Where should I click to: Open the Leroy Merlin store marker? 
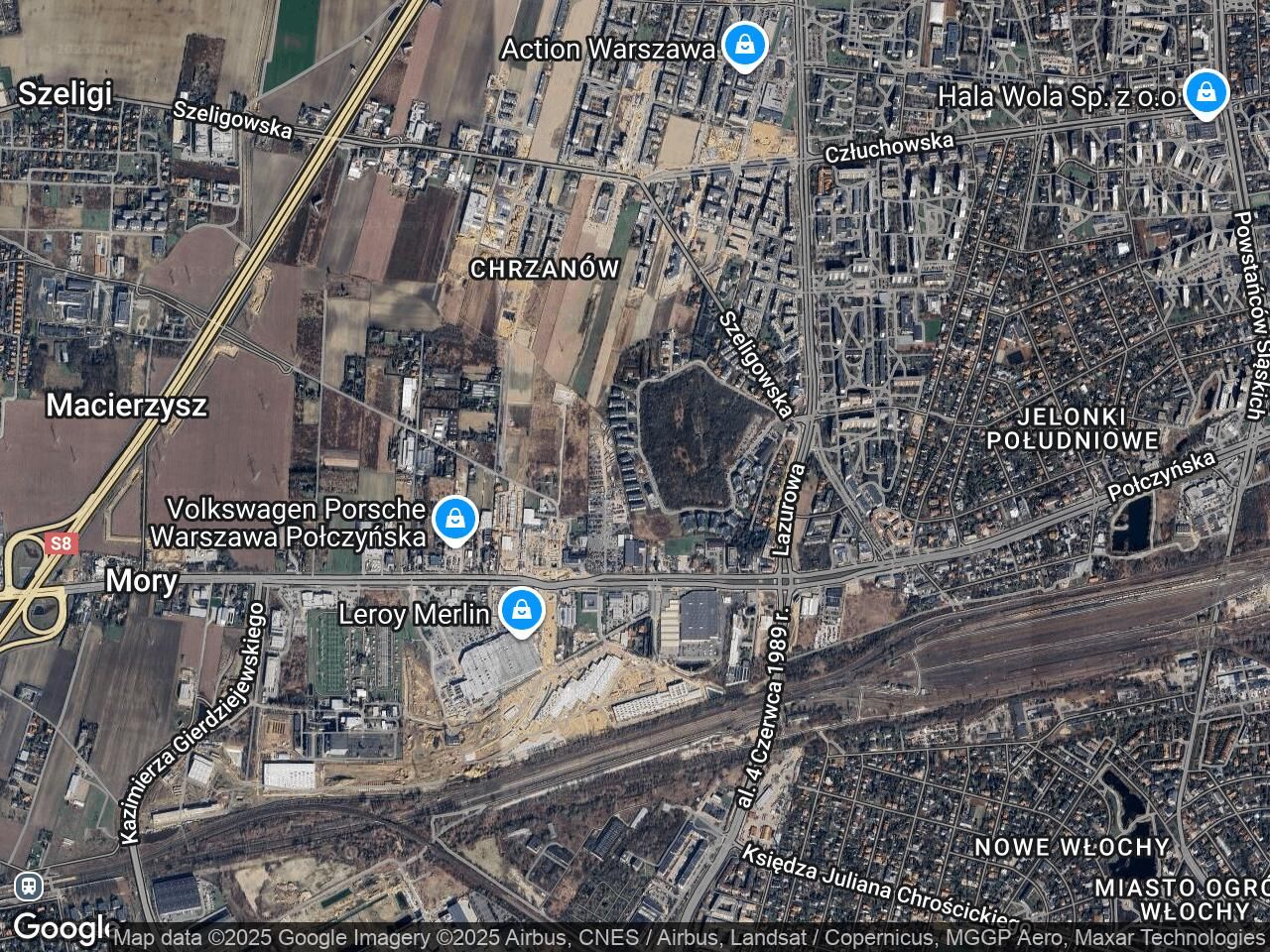pyautogui.click(x=519, y=610)
